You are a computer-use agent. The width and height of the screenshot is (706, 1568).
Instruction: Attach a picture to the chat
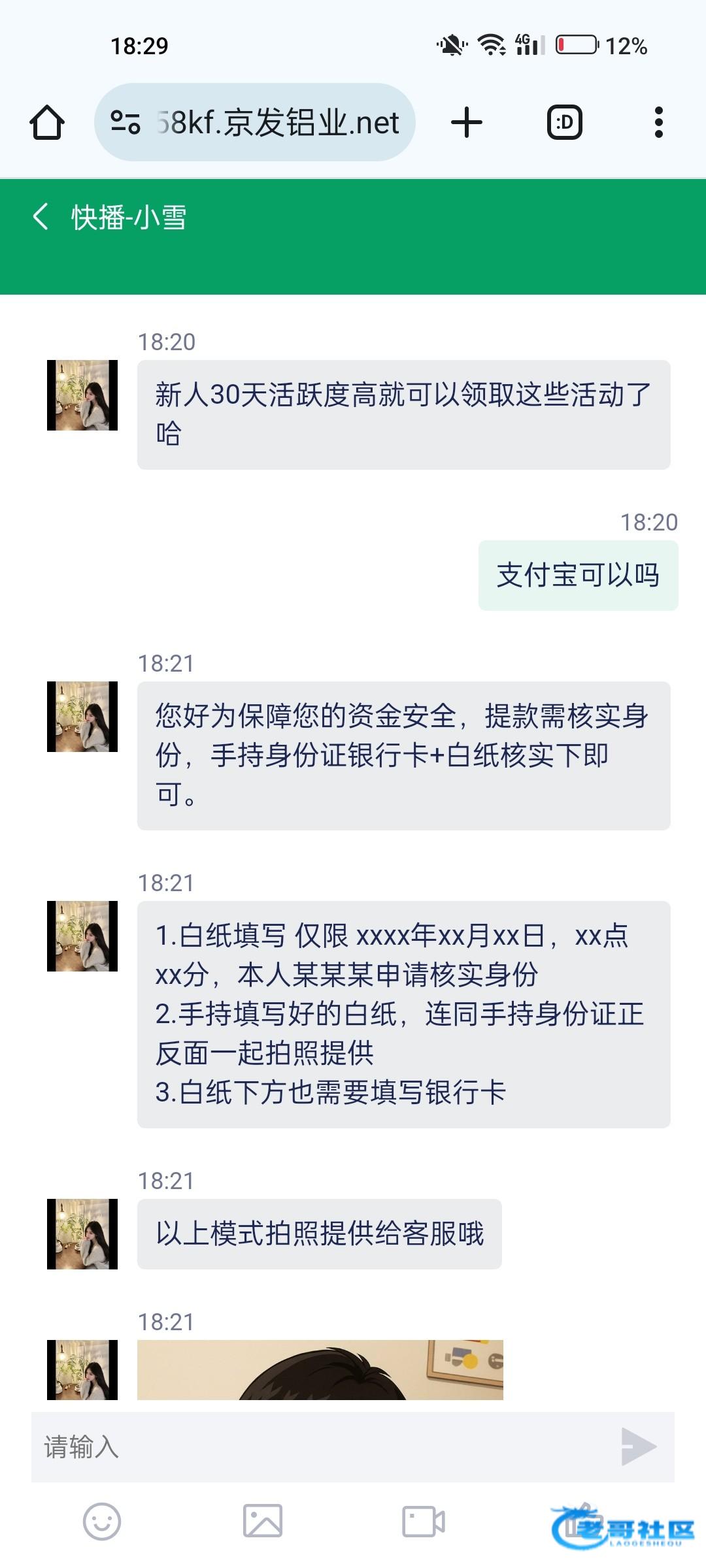point(263,1522)
